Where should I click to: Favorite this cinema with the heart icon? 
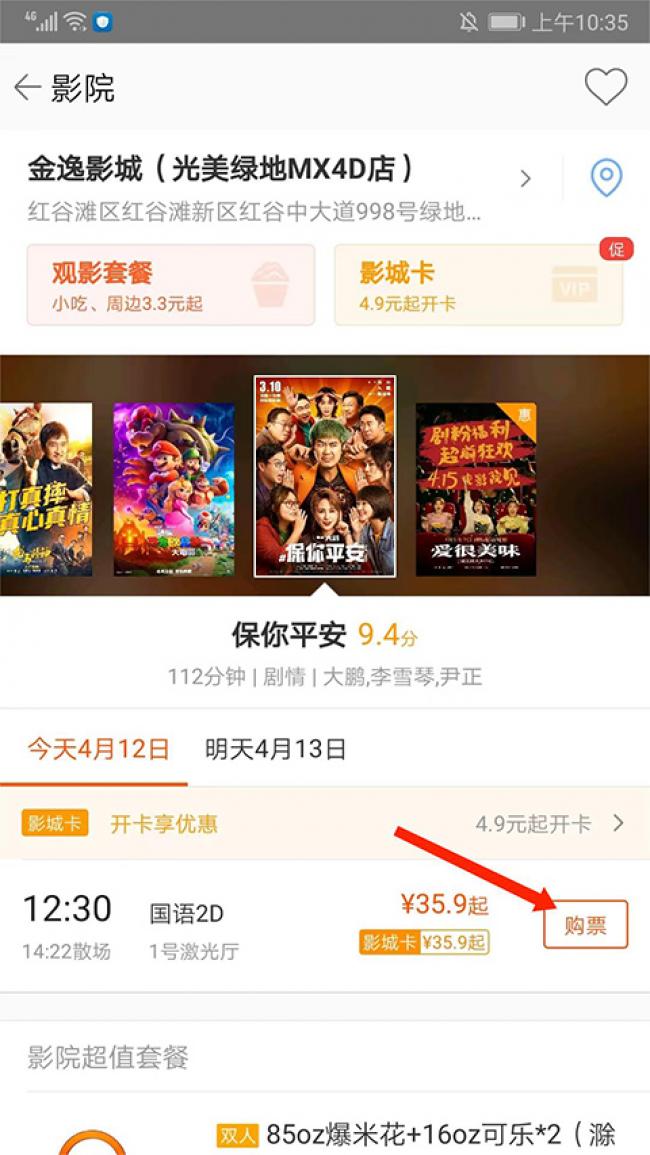pos(606,87)
